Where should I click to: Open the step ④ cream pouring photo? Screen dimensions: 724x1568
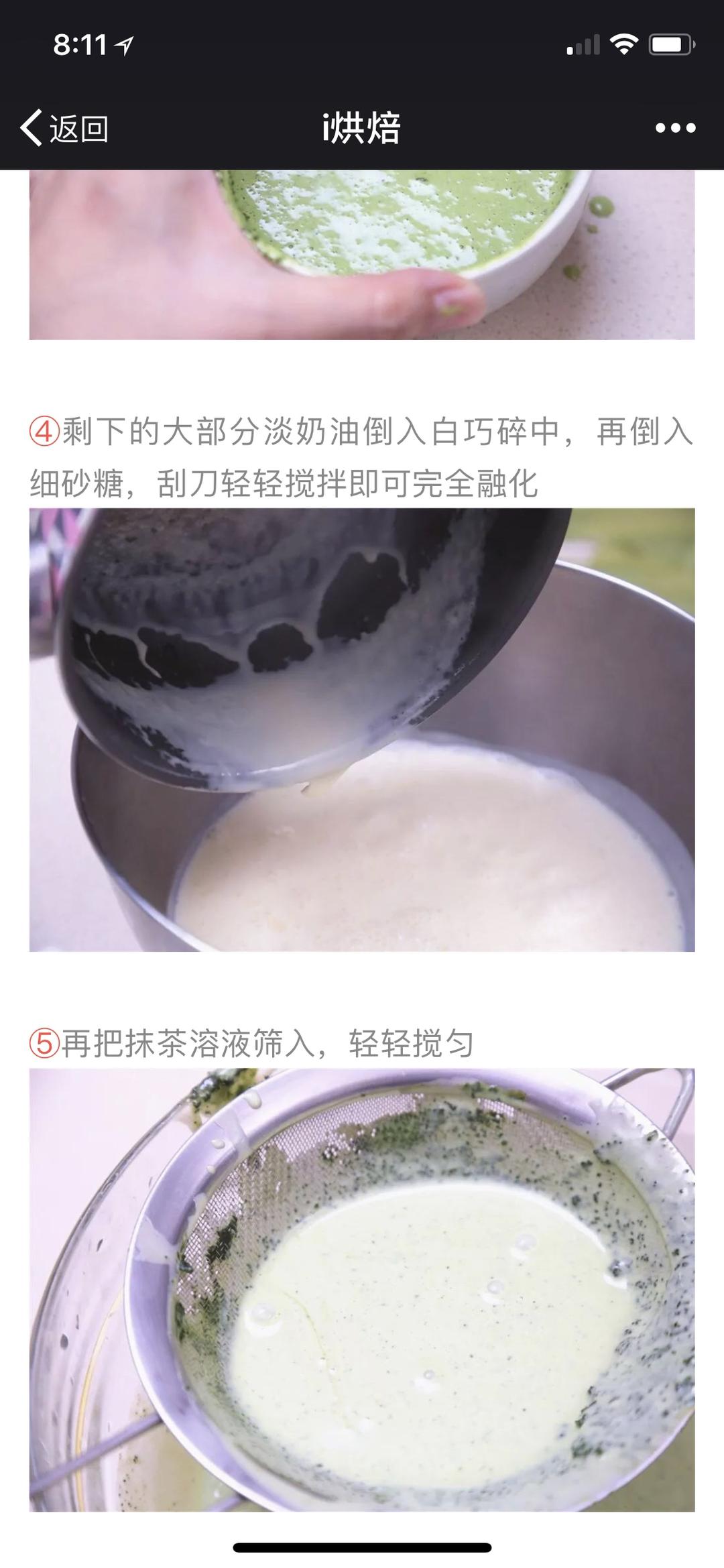coord(362,729)
